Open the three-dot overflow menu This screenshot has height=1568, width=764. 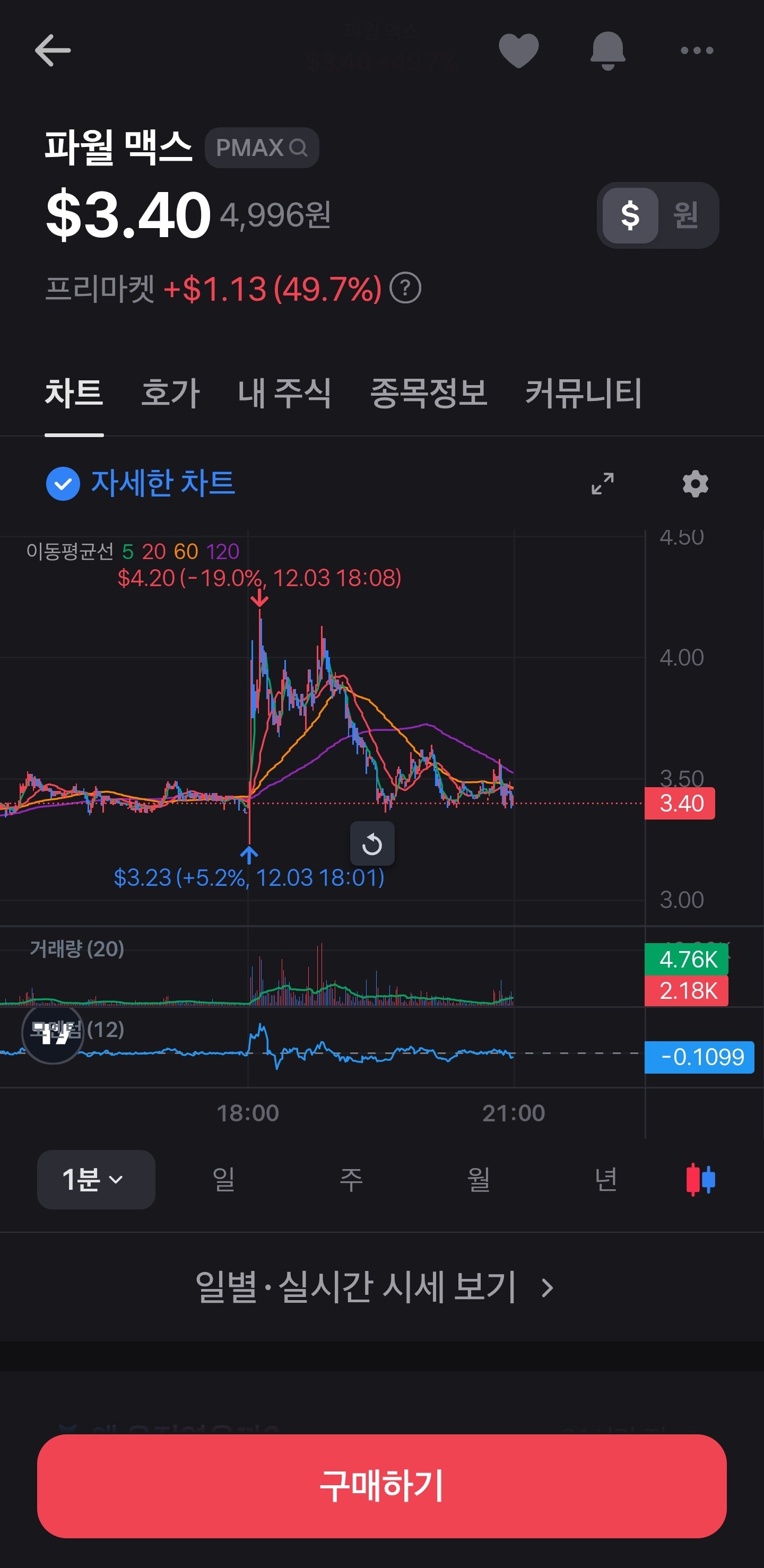[697, 50]
